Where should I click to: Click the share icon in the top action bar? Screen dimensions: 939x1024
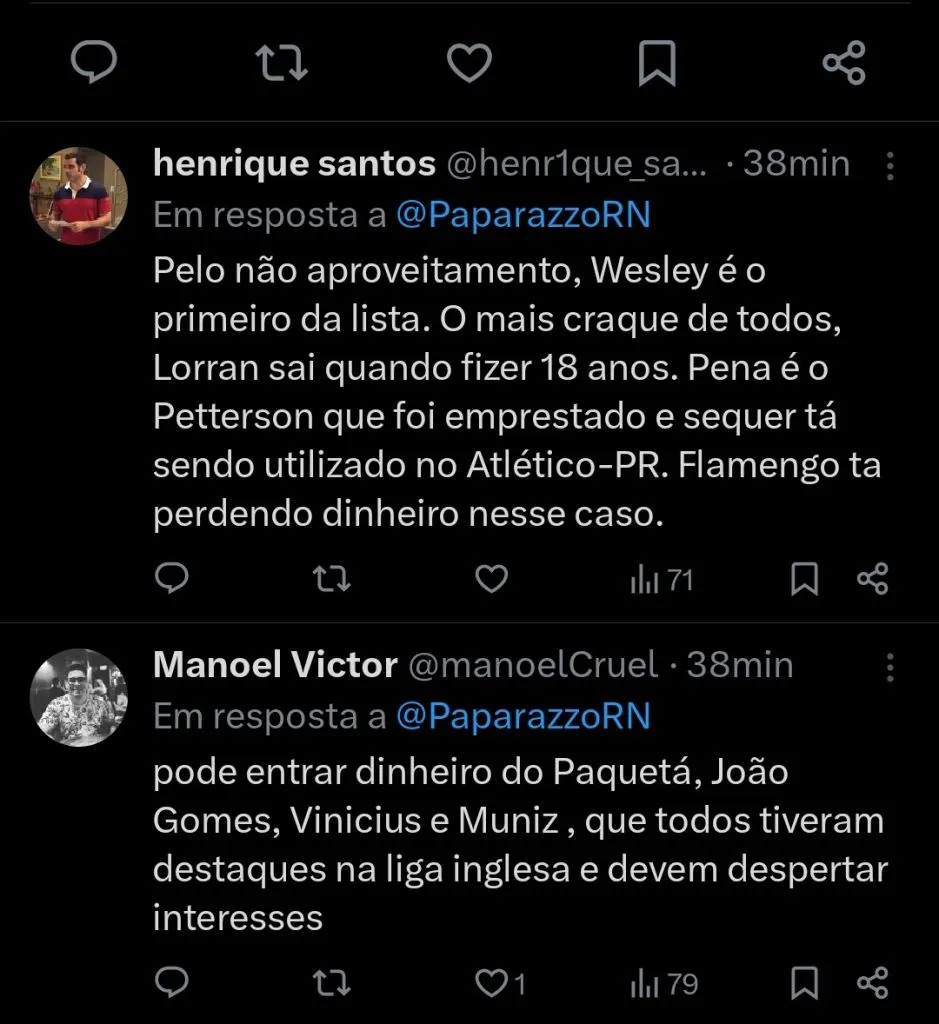pyautogui.click(x=845, y=62)
